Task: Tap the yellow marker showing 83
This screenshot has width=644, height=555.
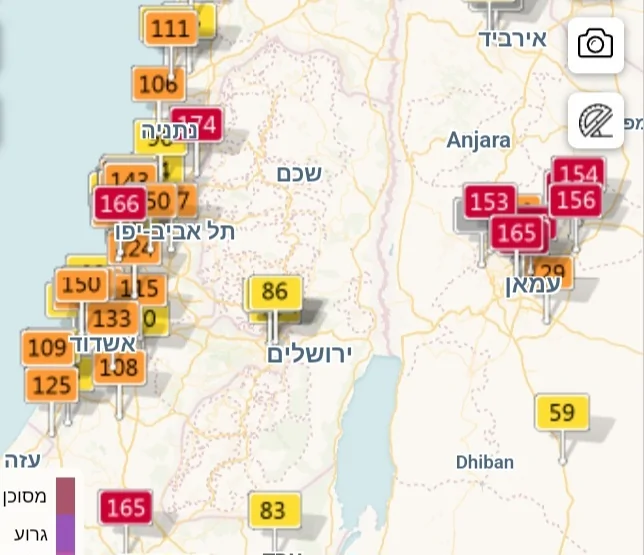Action: 273,511
